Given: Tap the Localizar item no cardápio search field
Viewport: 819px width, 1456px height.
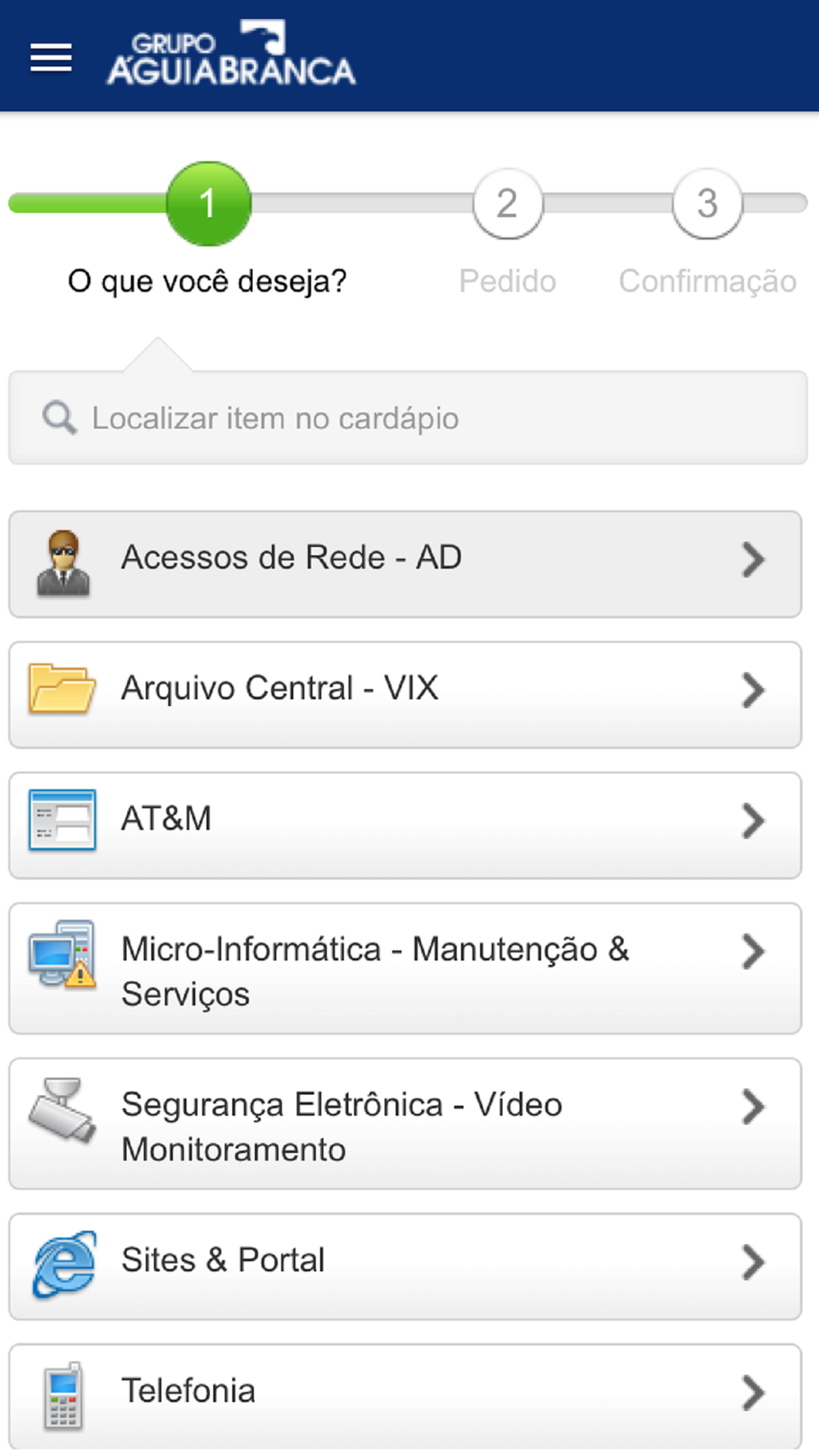Looking at the screenshot, I should pos(408,418).
